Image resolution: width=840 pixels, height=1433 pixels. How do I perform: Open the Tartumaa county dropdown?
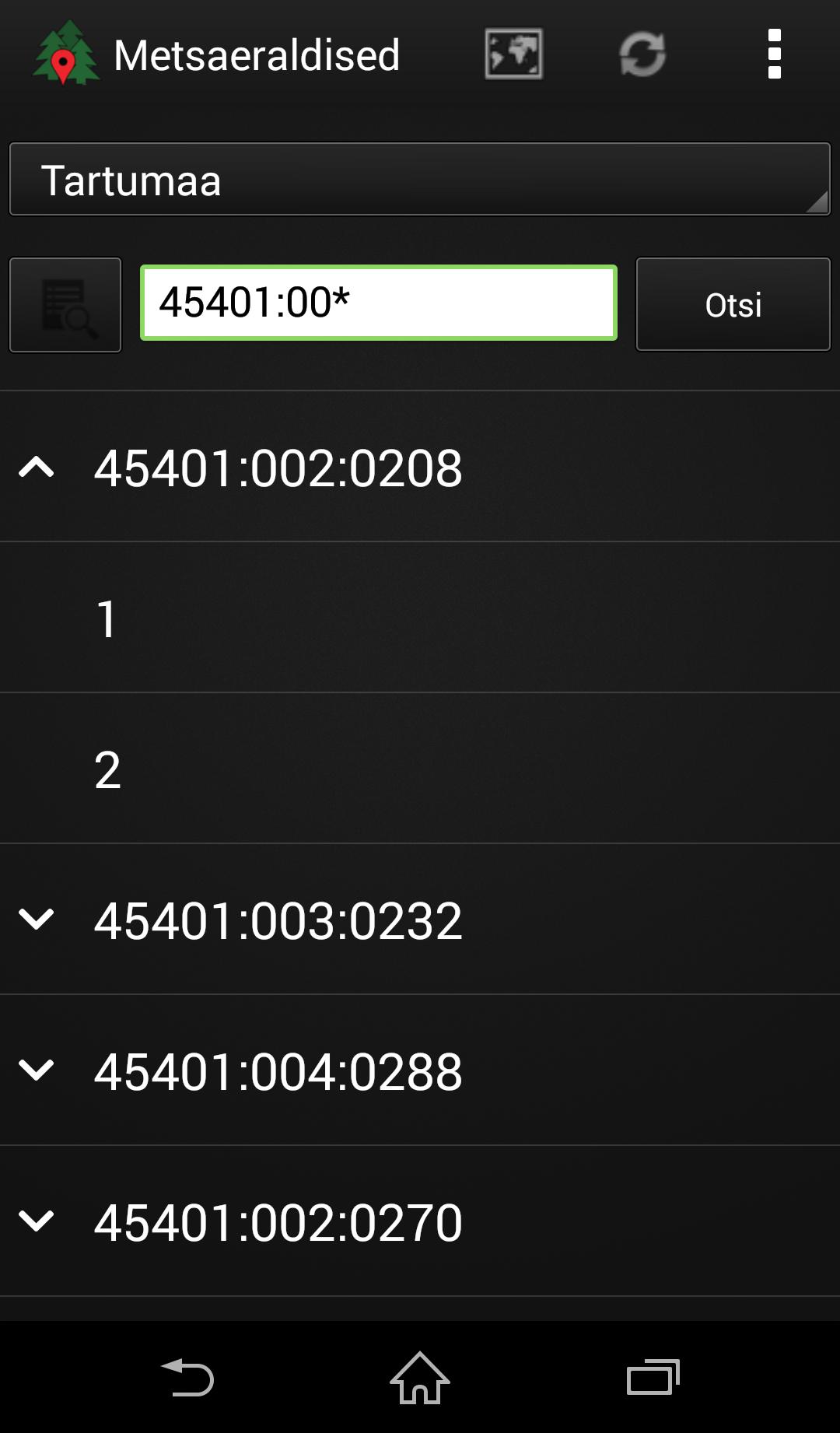pos(420,180)
